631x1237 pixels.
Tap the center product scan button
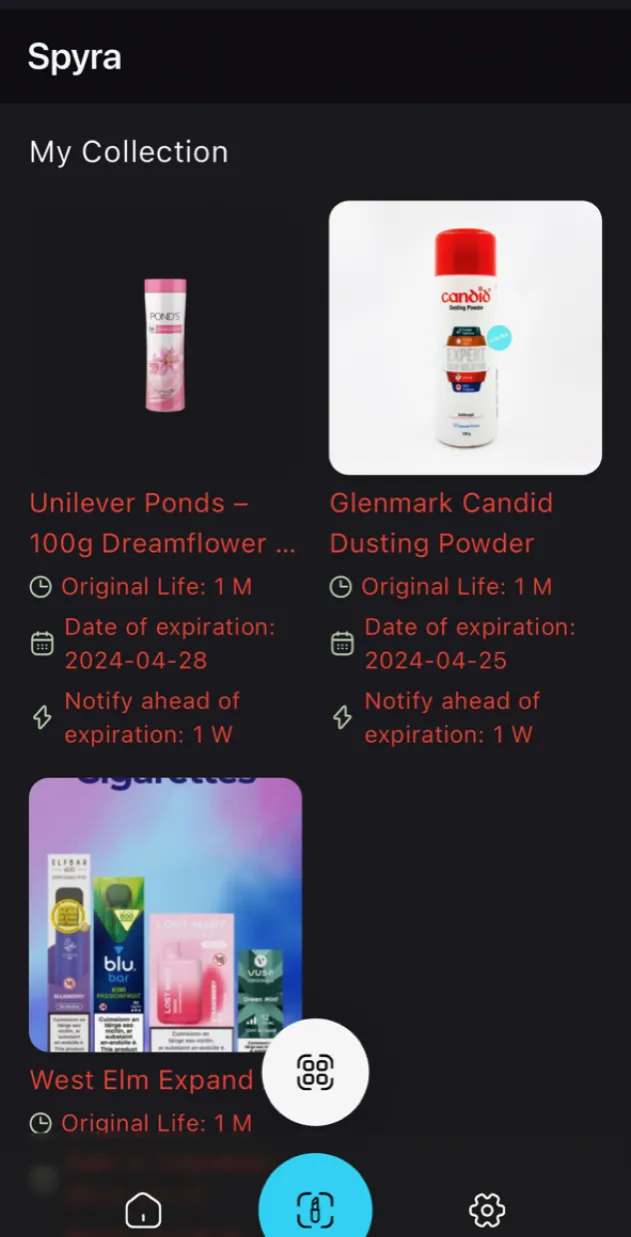[x=315, y=1208]
